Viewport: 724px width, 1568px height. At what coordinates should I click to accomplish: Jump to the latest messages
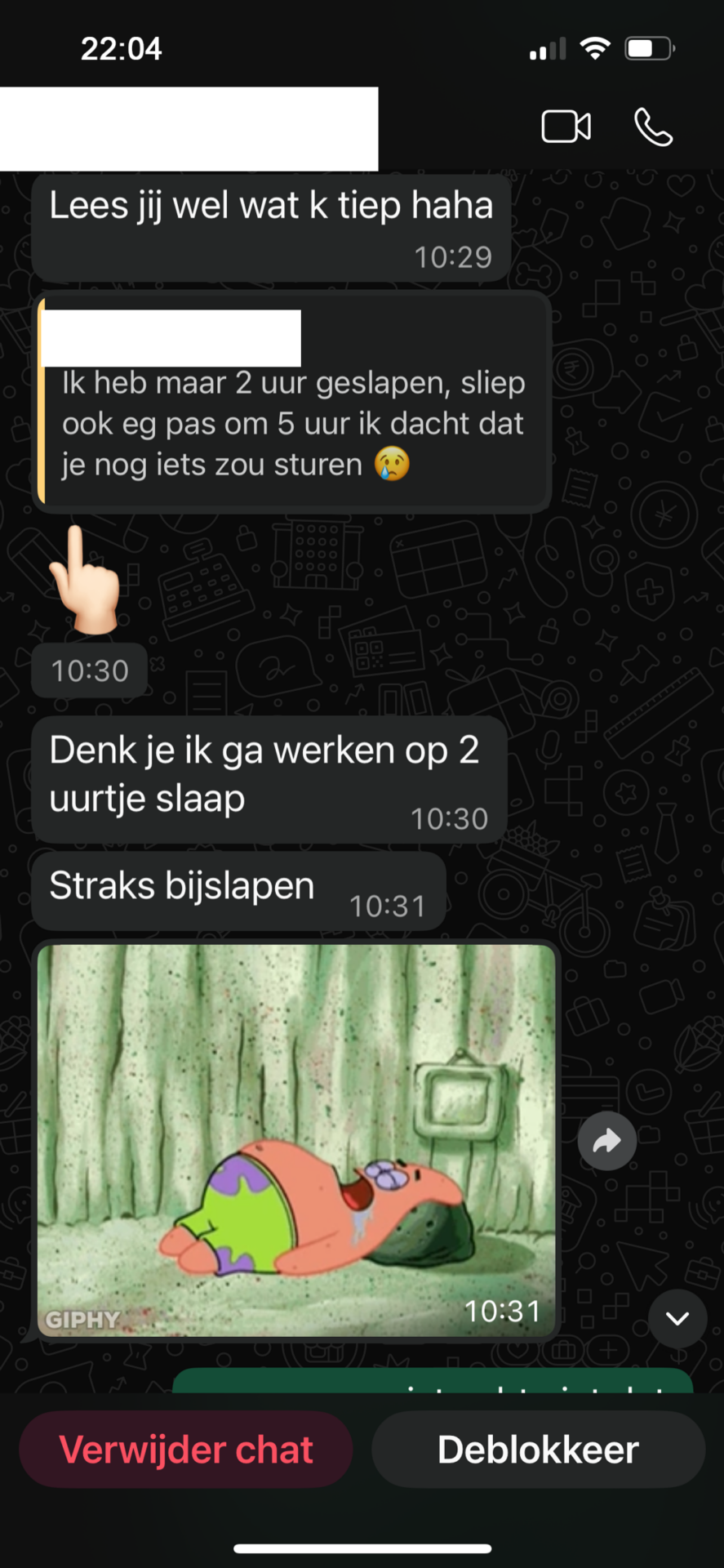tap(677, 1318)
